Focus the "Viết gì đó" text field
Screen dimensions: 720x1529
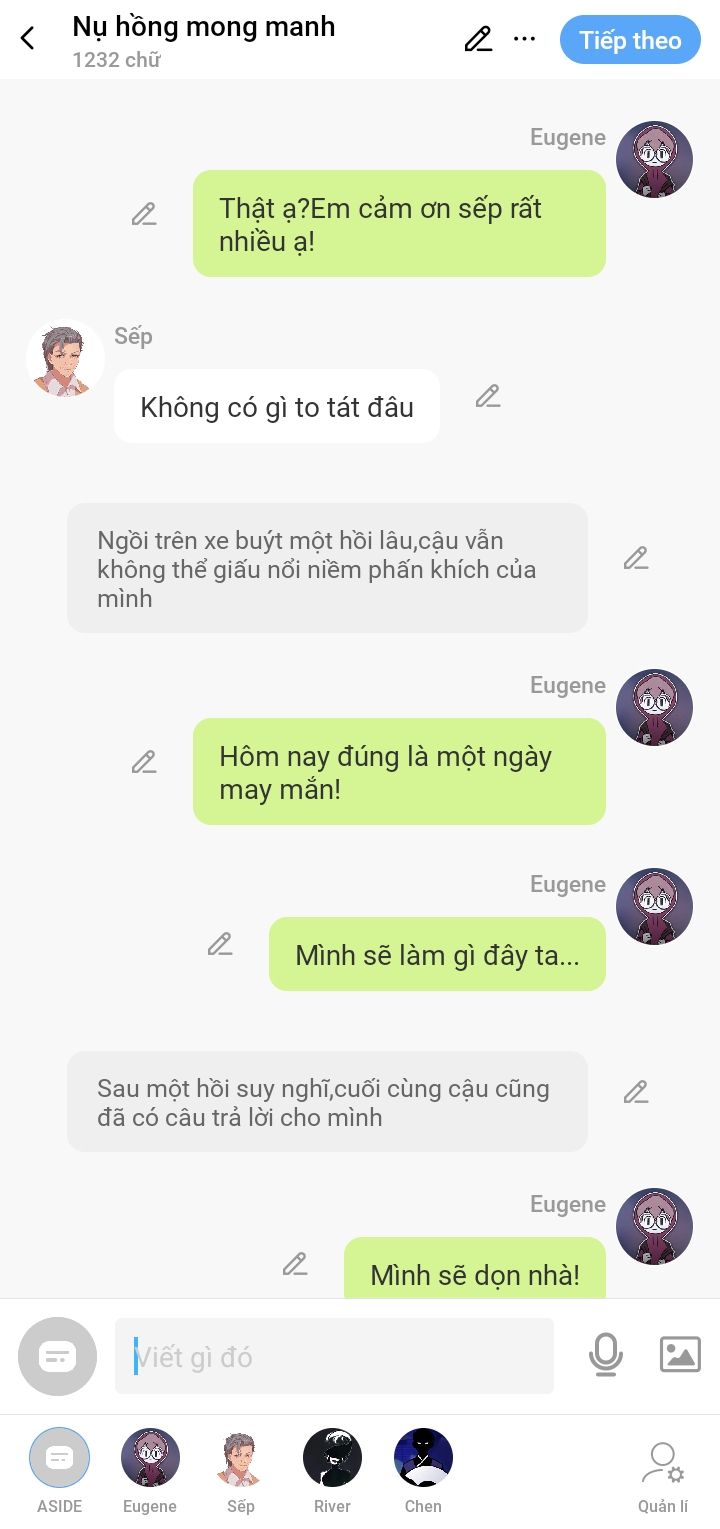[334, 1357]
